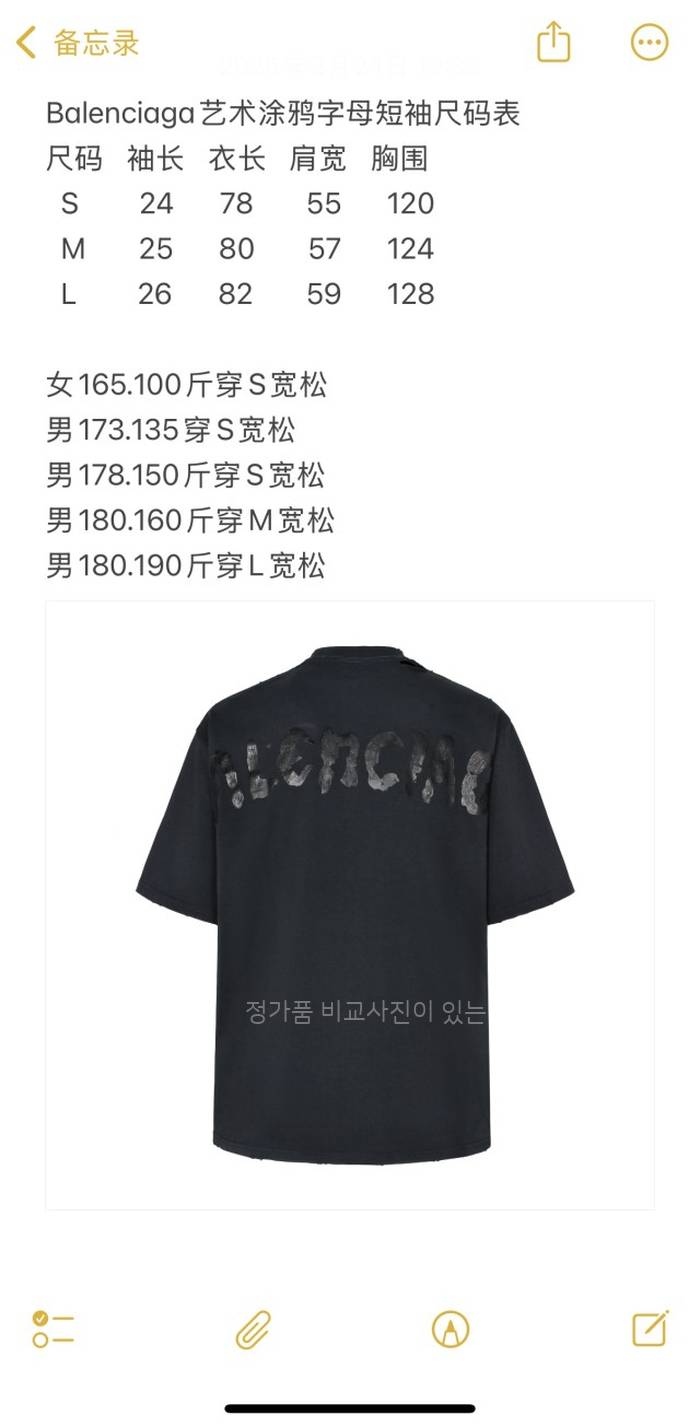The height and width of the screenshot is (1427, 700).
Task: Share this note
Action: [x=553, y=43]
